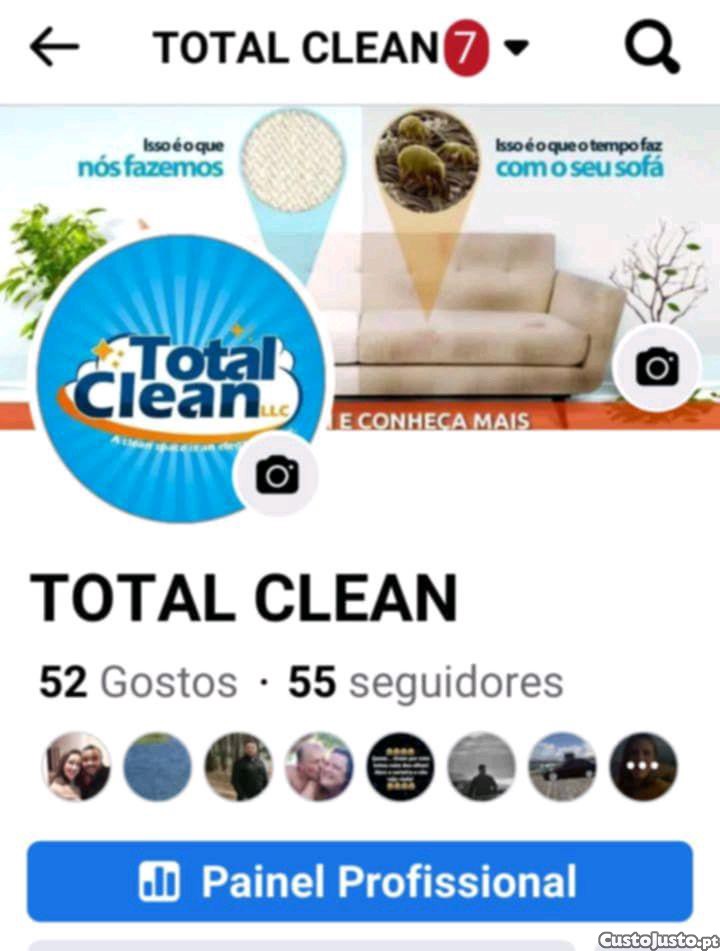Expand the TOTAL CLEAN page switcher dropdown

click(515, 47)
